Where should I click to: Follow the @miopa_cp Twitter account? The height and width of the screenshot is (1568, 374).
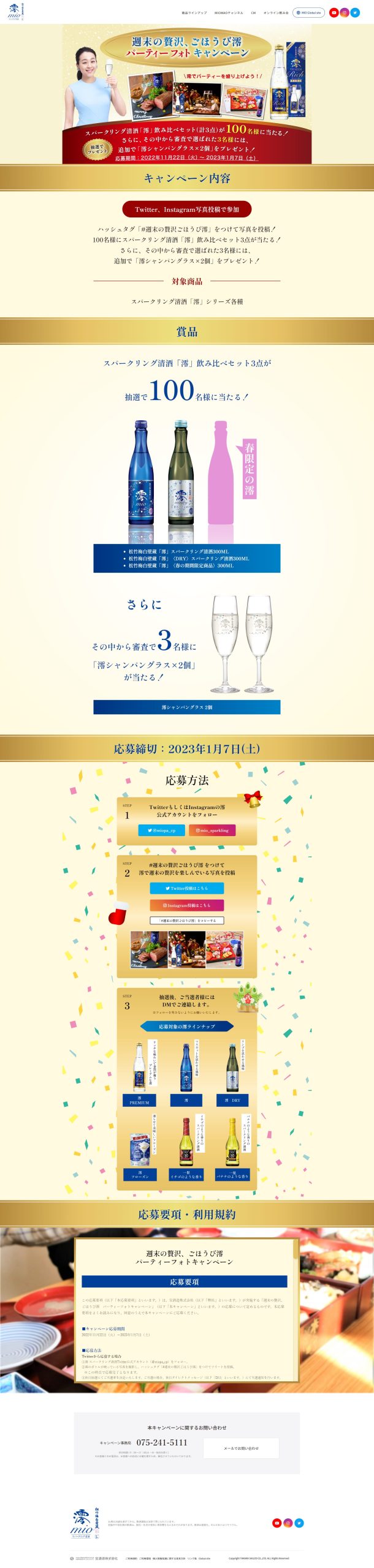click(162, 830)
